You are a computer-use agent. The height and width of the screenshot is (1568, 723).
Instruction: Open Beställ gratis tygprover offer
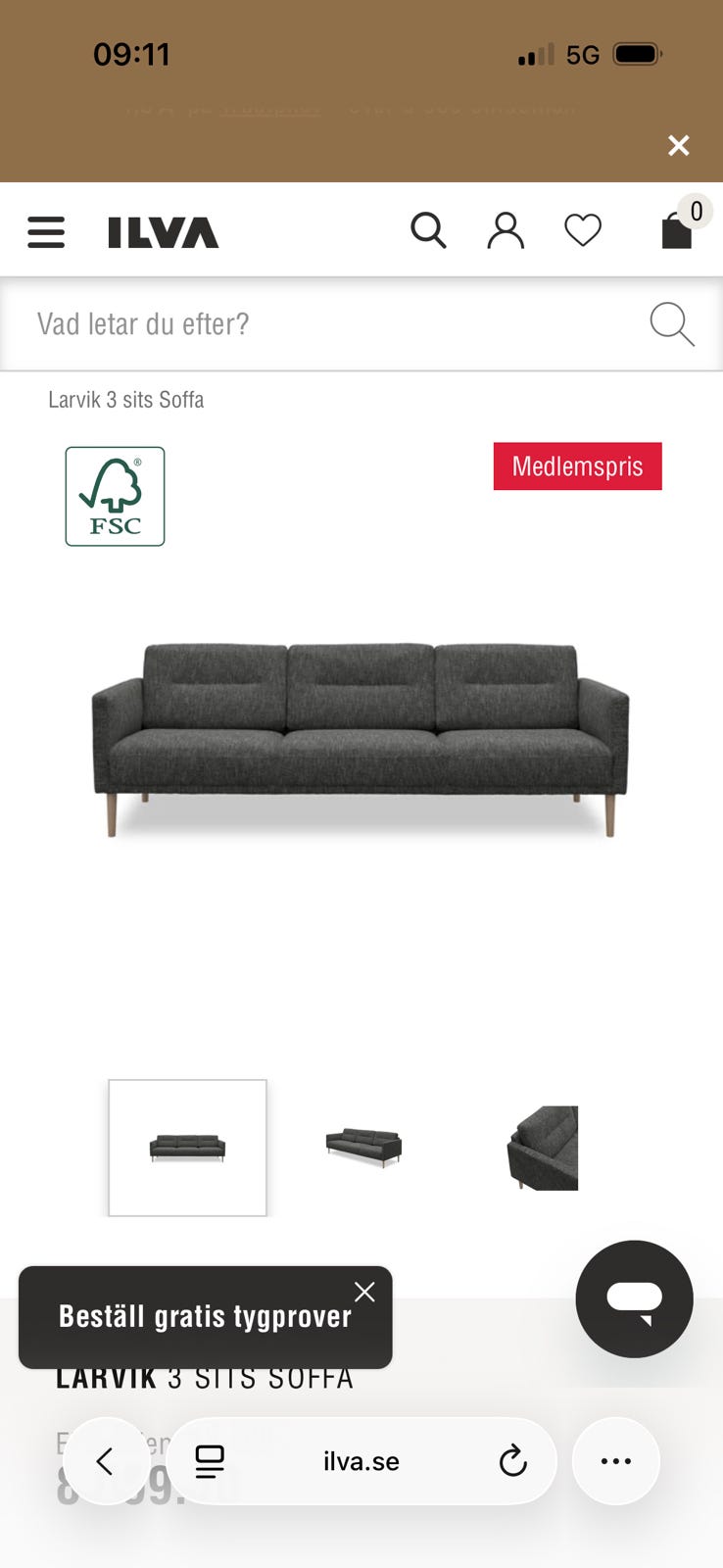pos(204,1316)
